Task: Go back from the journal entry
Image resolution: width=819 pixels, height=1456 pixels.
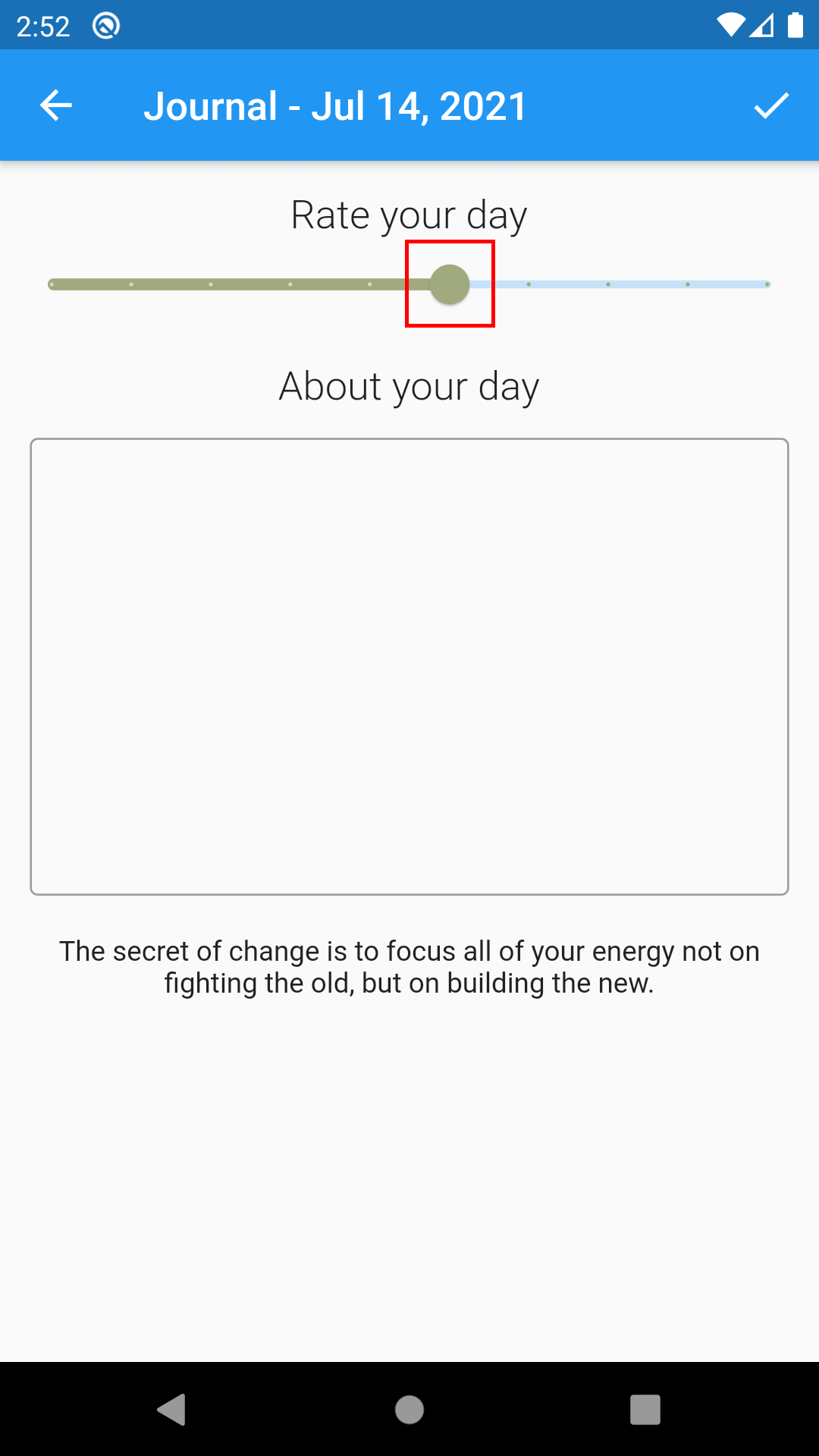Action: (x=55, y=105)
